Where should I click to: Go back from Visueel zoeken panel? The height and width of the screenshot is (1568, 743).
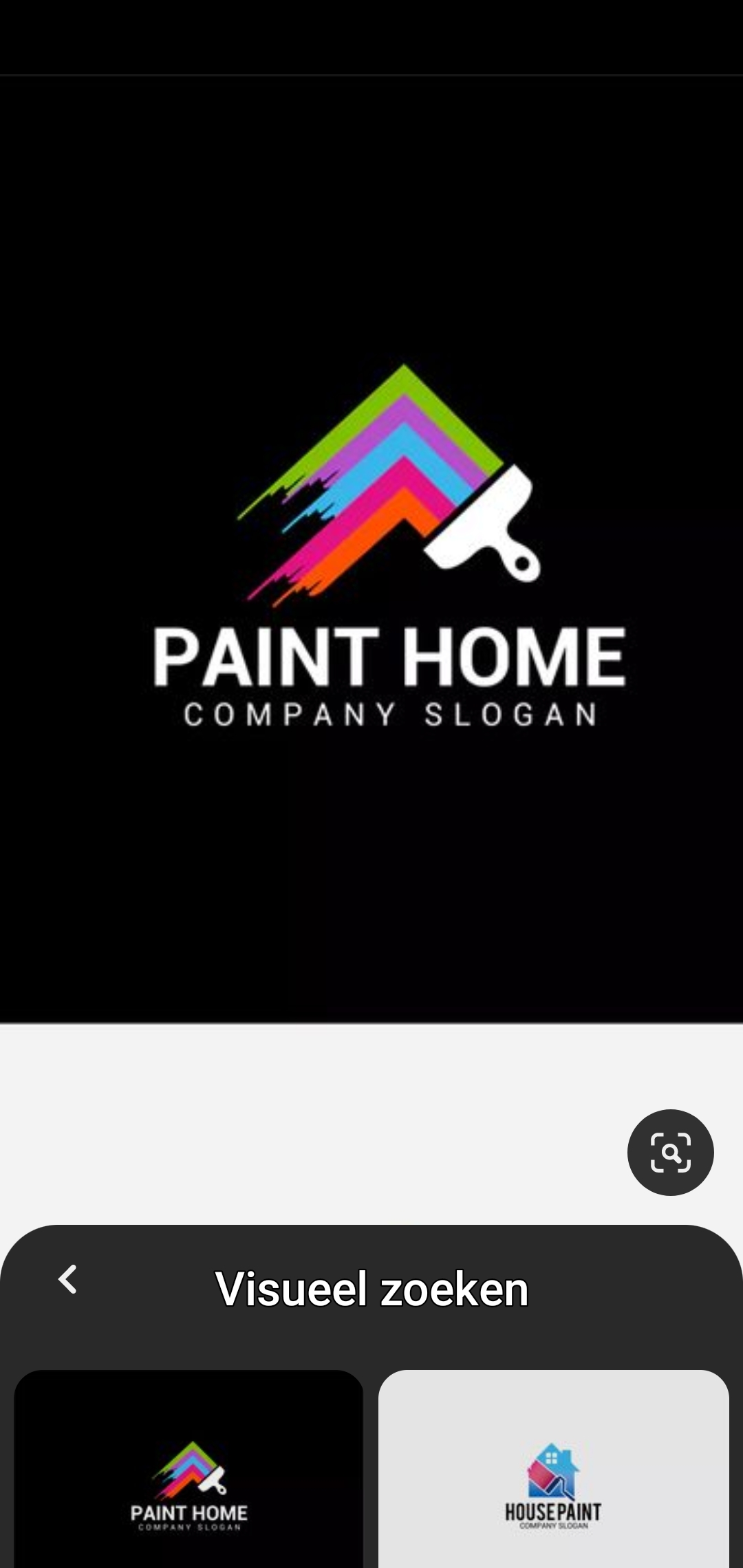67,1280
